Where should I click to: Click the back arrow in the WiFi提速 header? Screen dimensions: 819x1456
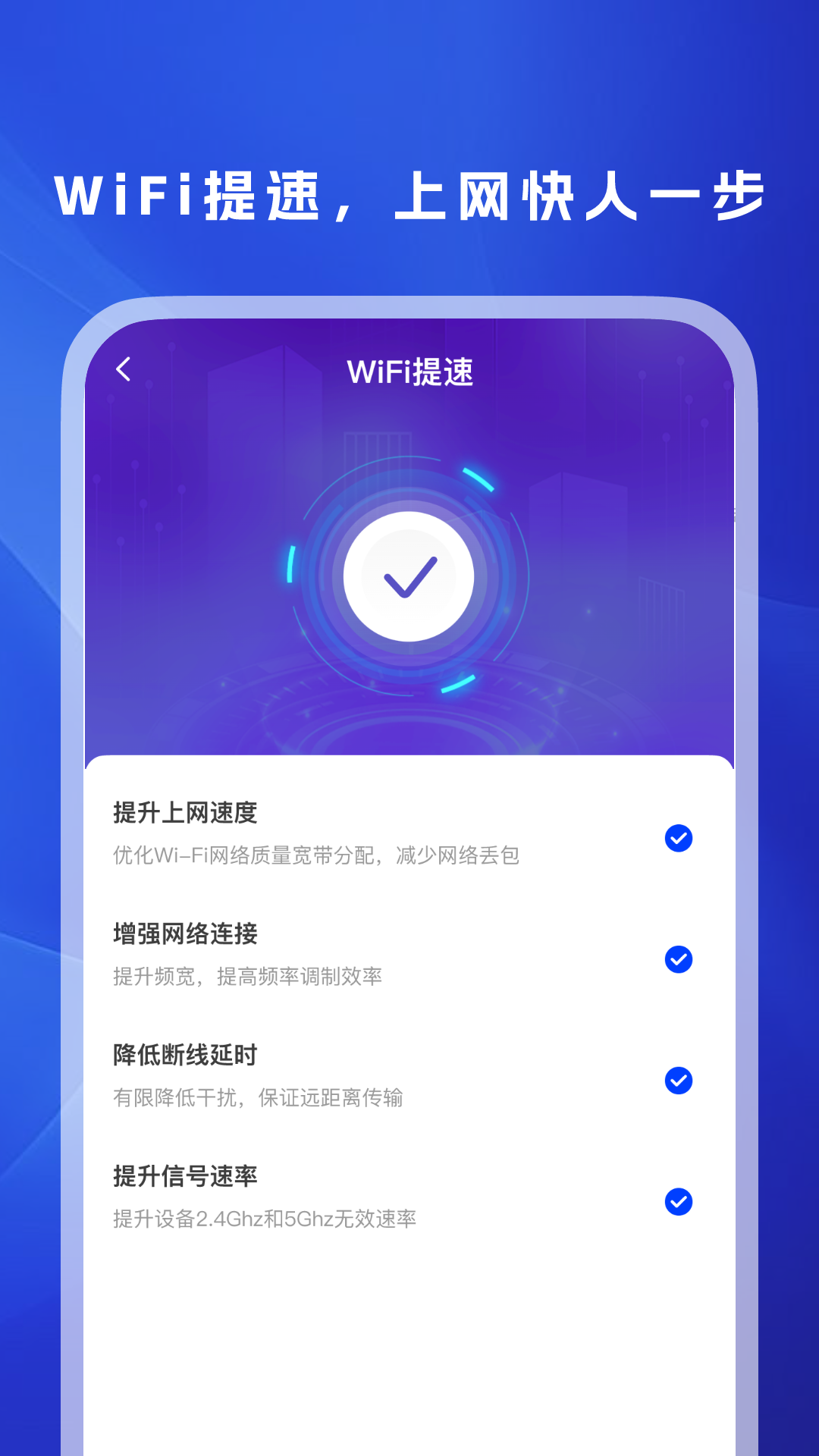click(121, 369)
